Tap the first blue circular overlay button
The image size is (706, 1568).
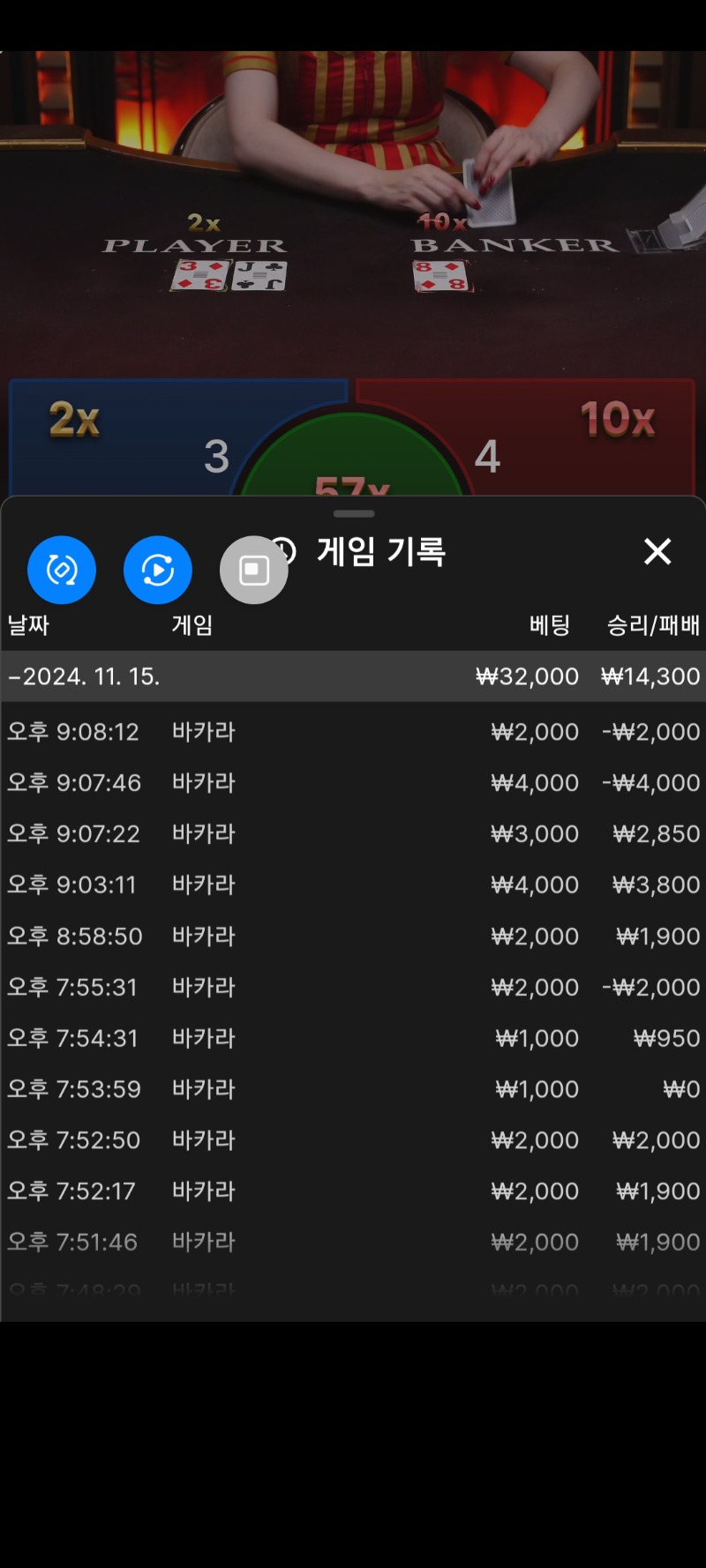[x=62, y=570]
